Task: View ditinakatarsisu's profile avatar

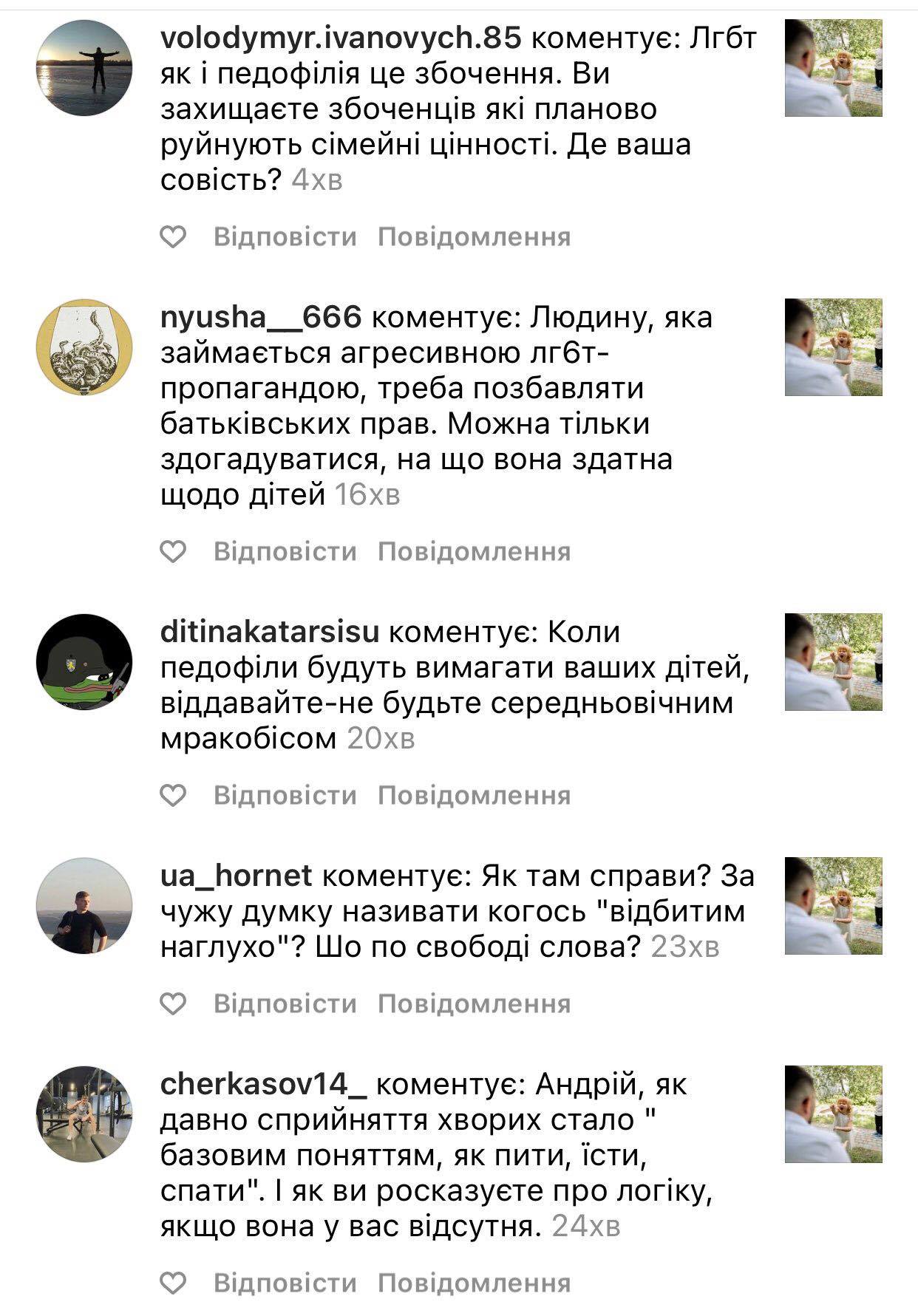Action: point(84,661)
